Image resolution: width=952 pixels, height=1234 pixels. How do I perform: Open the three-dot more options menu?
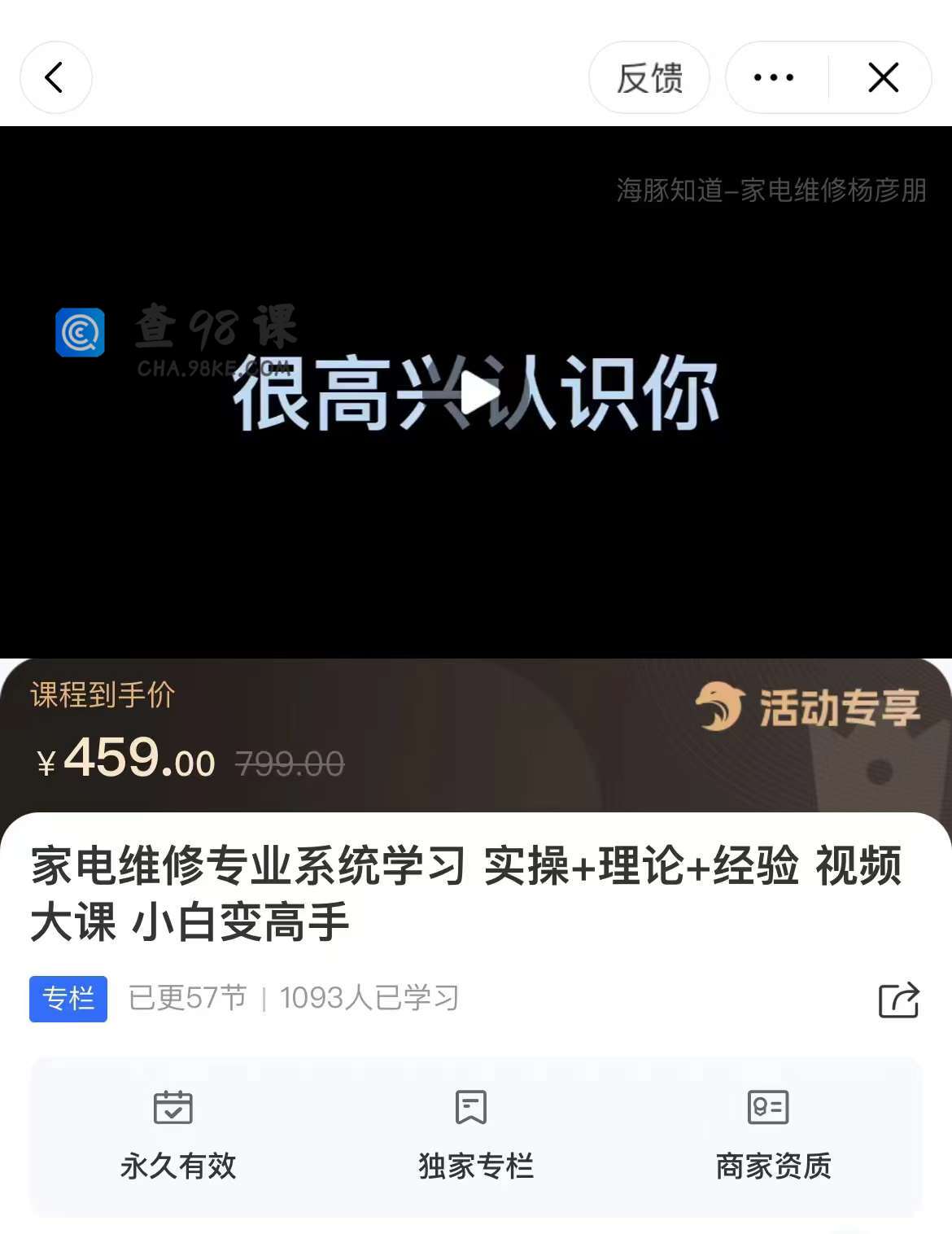[x=774, y=78]
